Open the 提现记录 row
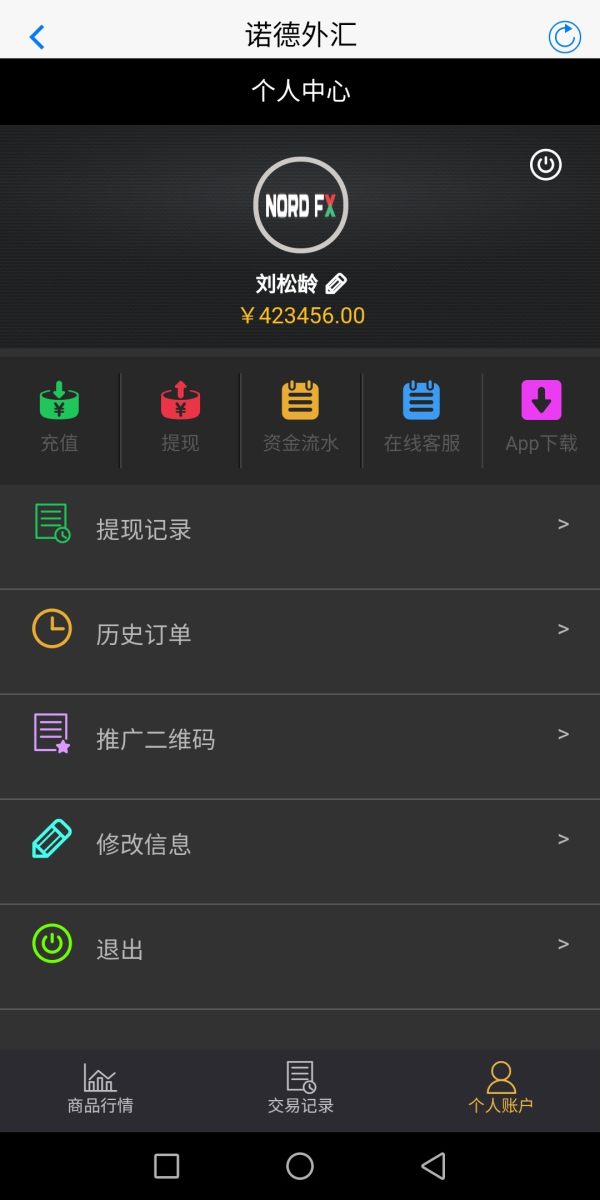Viewport: 600px width, 1200px height. (x=300, y=537)
